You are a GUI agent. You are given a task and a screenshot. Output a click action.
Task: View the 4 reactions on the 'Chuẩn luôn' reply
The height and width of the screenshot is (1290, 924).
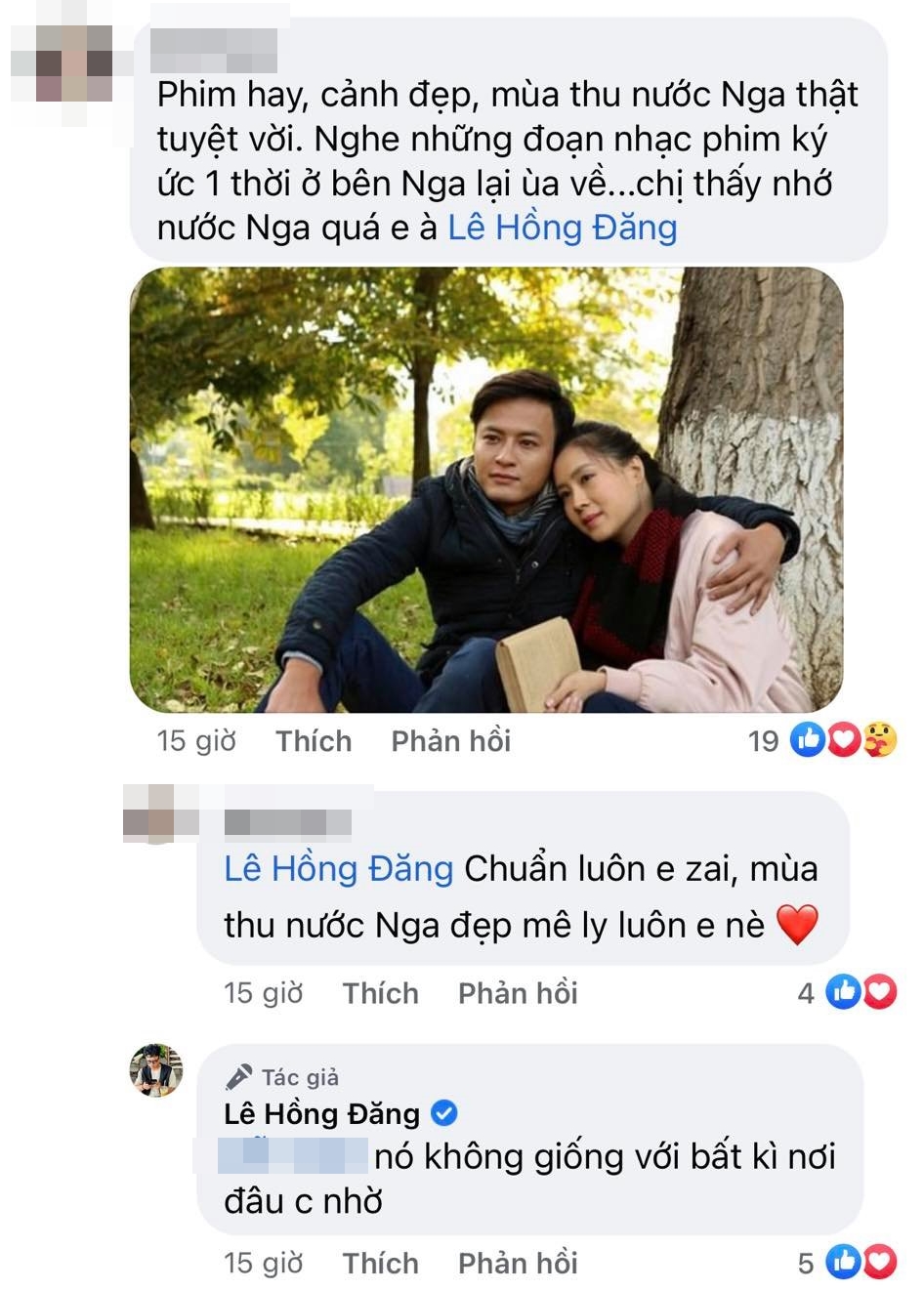[x=846, y=993]
